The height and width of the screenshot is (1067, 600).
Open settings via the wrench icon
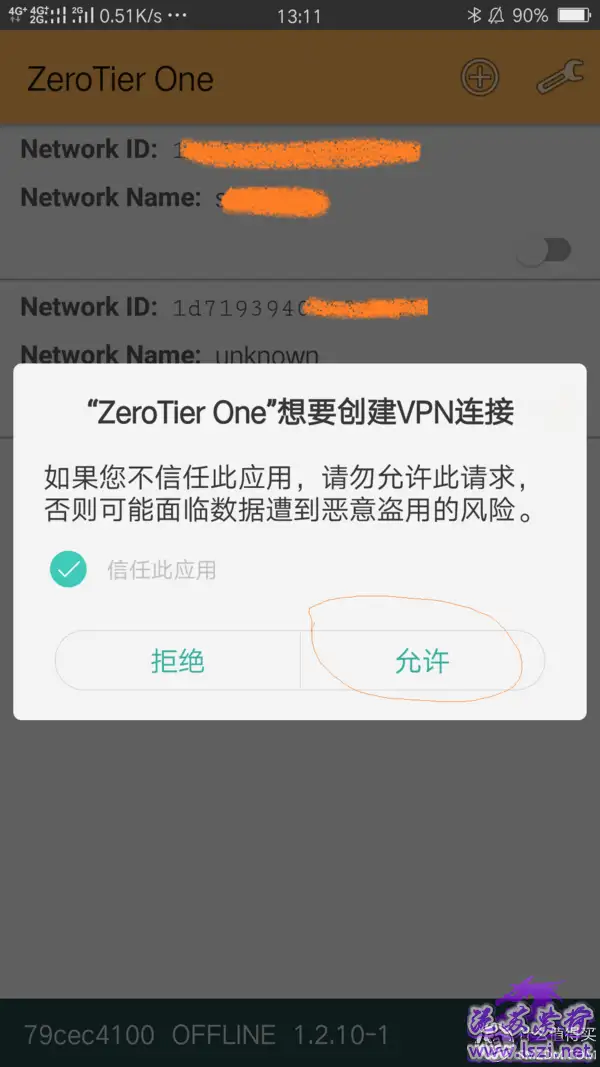pos(559,77)
